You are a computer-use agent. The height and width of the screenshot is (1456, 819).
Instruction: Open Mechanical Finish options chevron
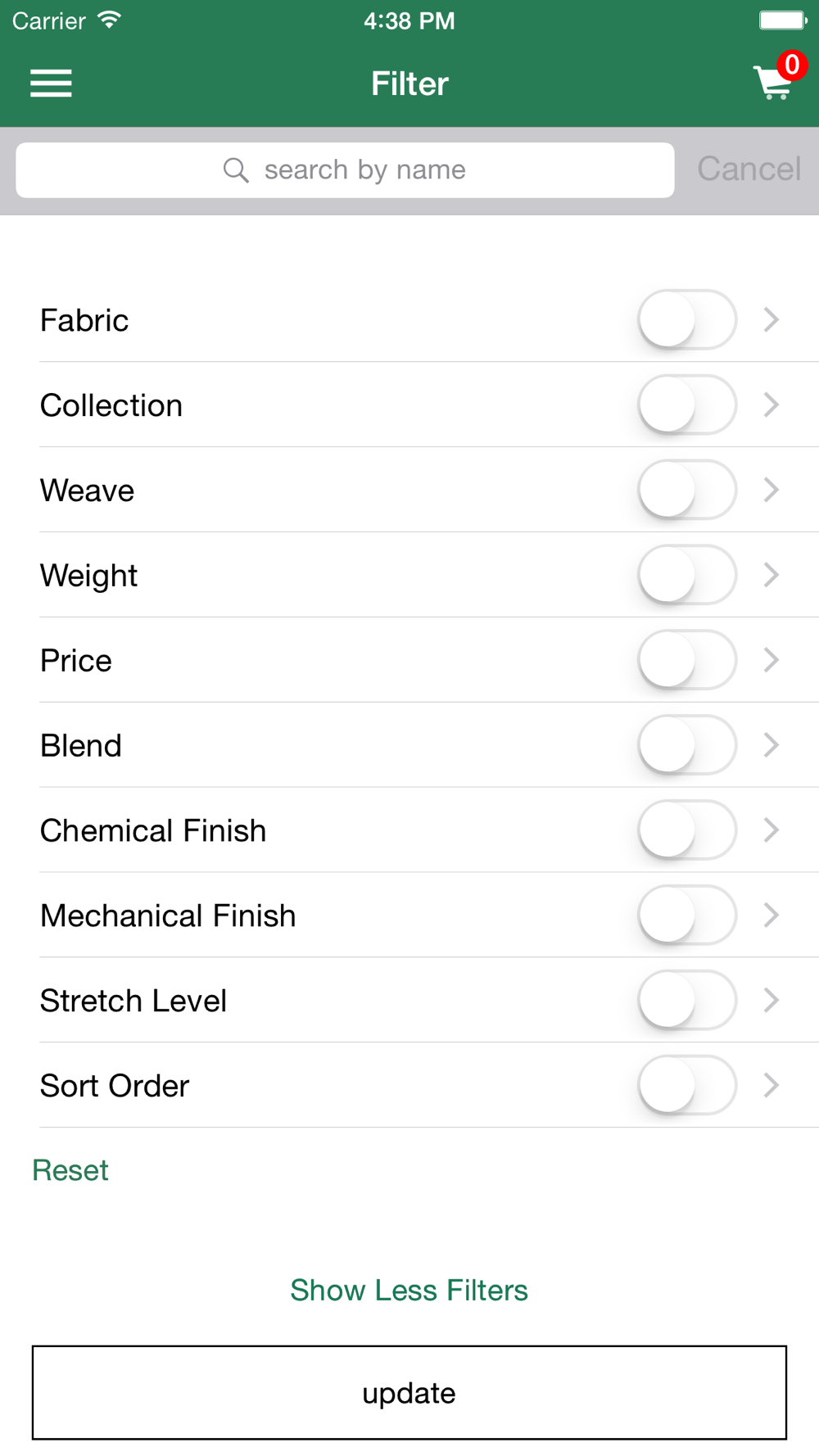(771, 916)
